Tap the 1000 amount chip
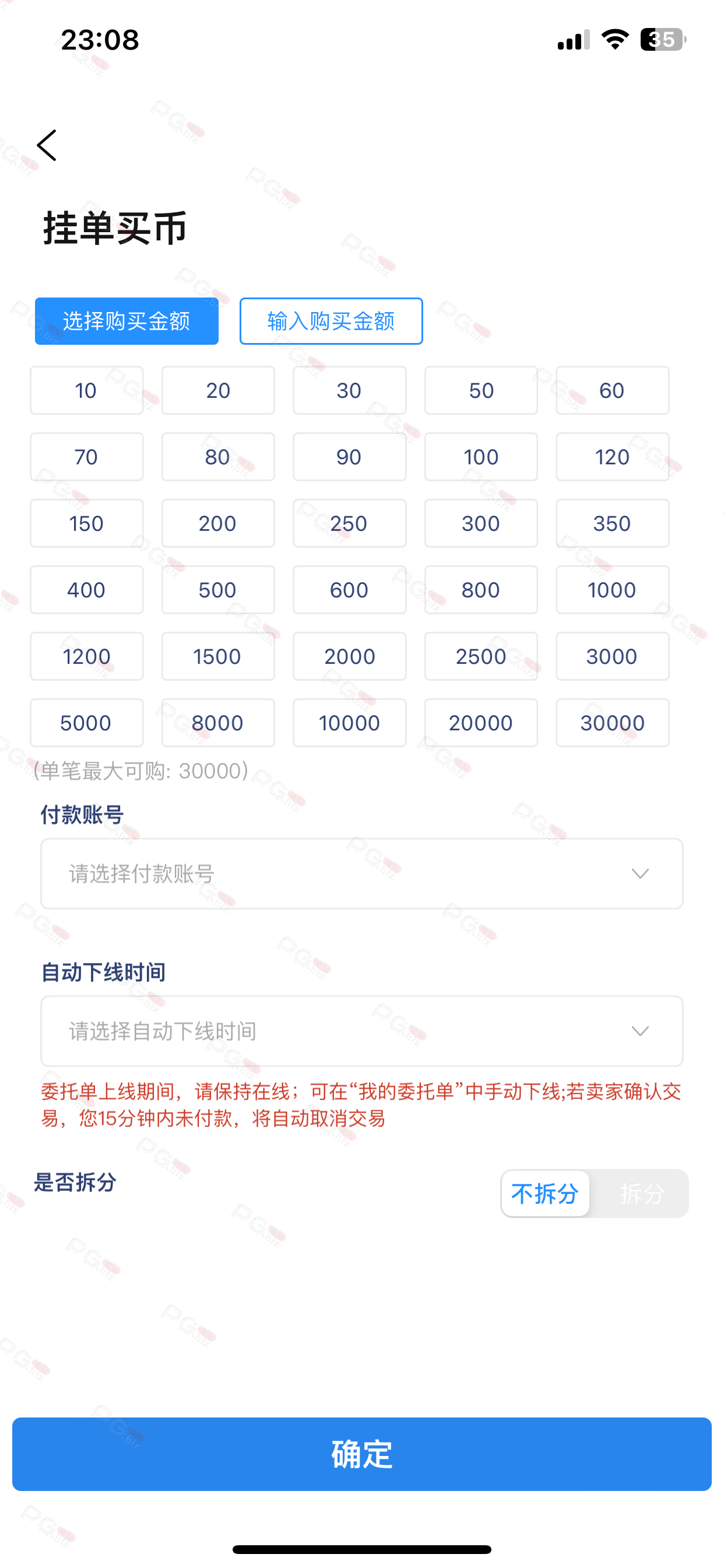Screen dimensions: 724x1568 click(613, 590)
